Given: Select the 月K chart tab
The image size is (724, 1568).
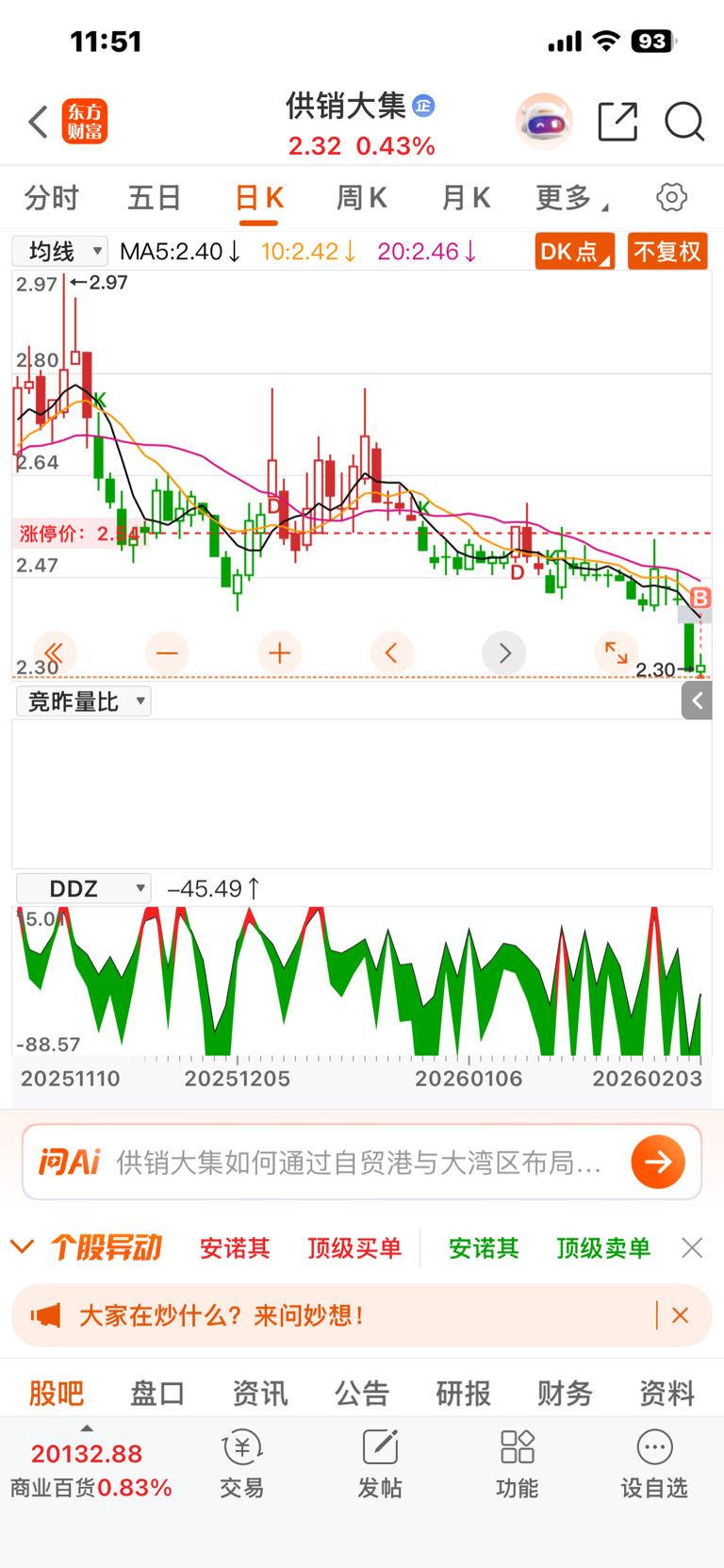Looking at the screenshot, I should (x=466, y=198).
